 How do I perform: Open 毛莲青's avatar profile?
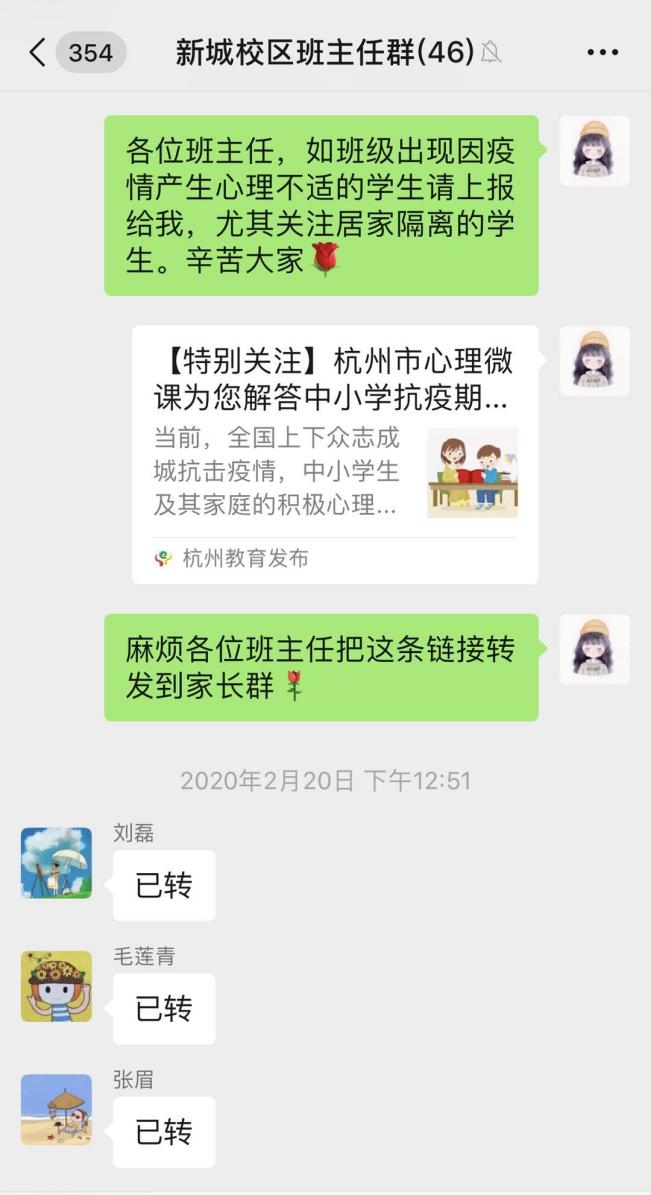pyautogui.click(x=56, y=986)
